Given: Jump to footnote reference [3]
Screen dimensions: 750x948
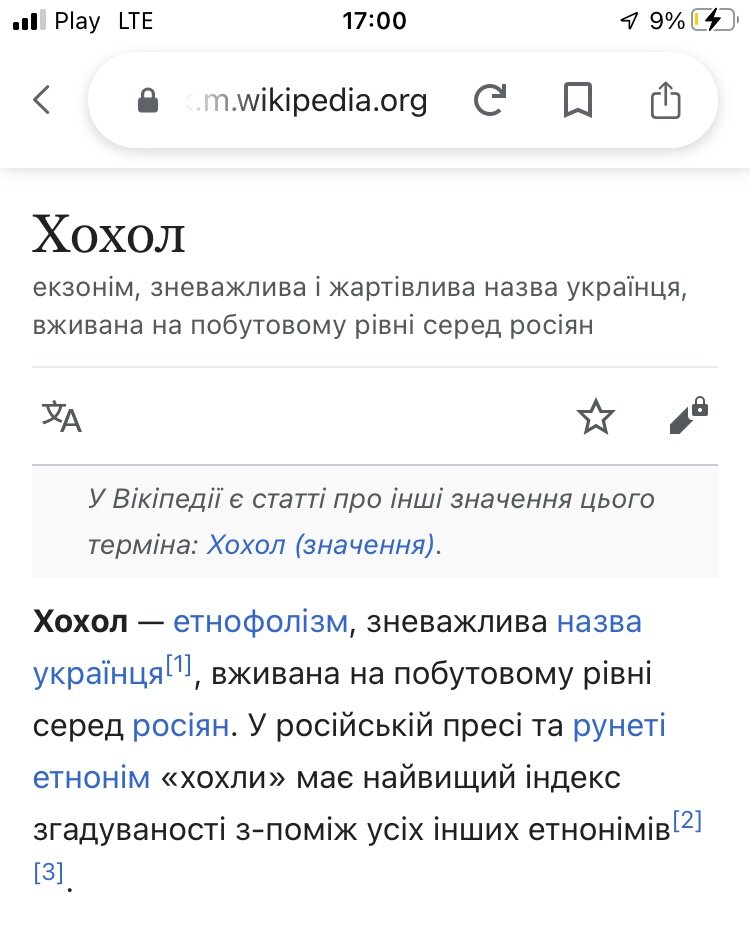Looking at the screenshot, I should click(x=48, y=871).
